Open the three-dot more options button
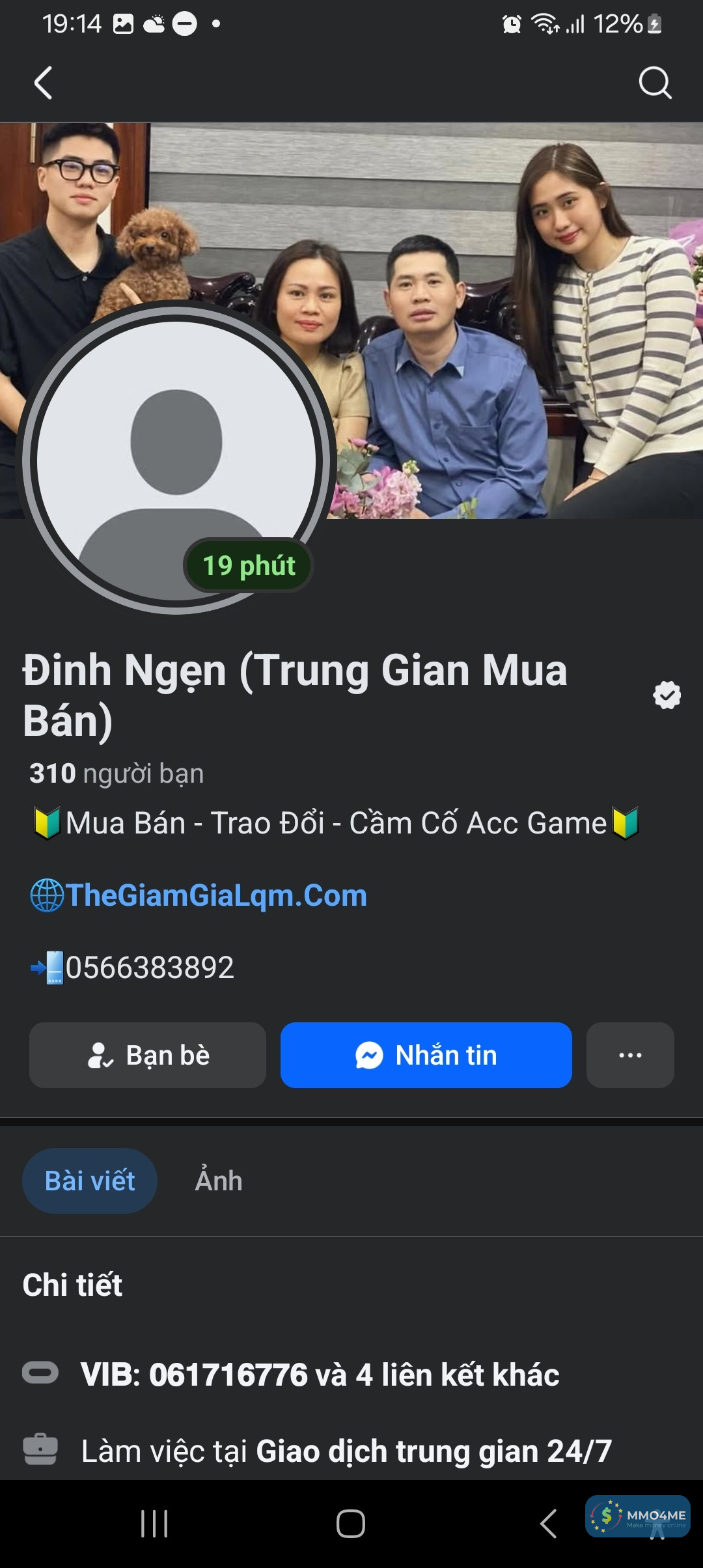The height and width of the screenshot is (1568, 703). tap(629, 1055)
